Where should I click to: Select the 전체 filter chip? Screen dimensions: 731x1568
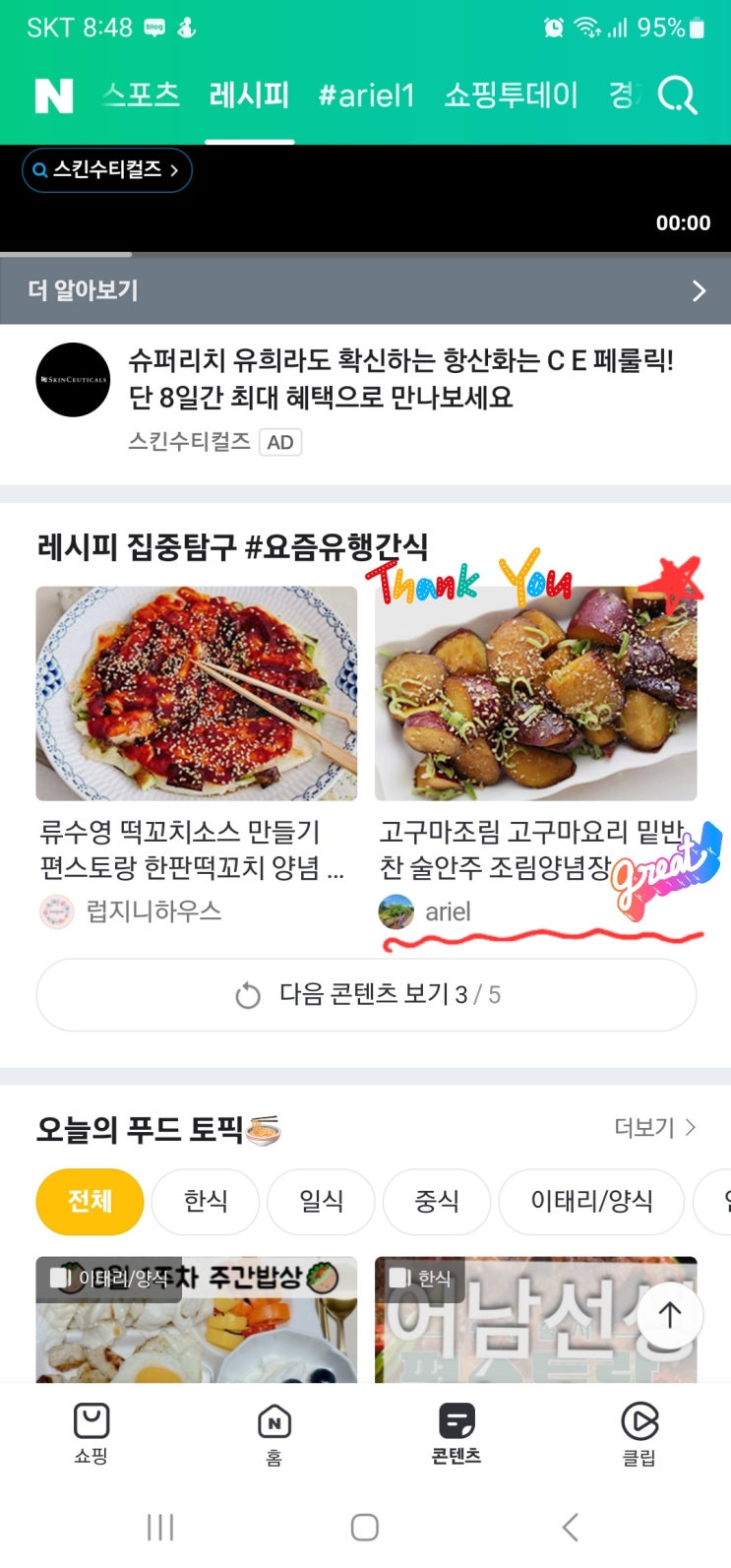[x=90, y=1201]
